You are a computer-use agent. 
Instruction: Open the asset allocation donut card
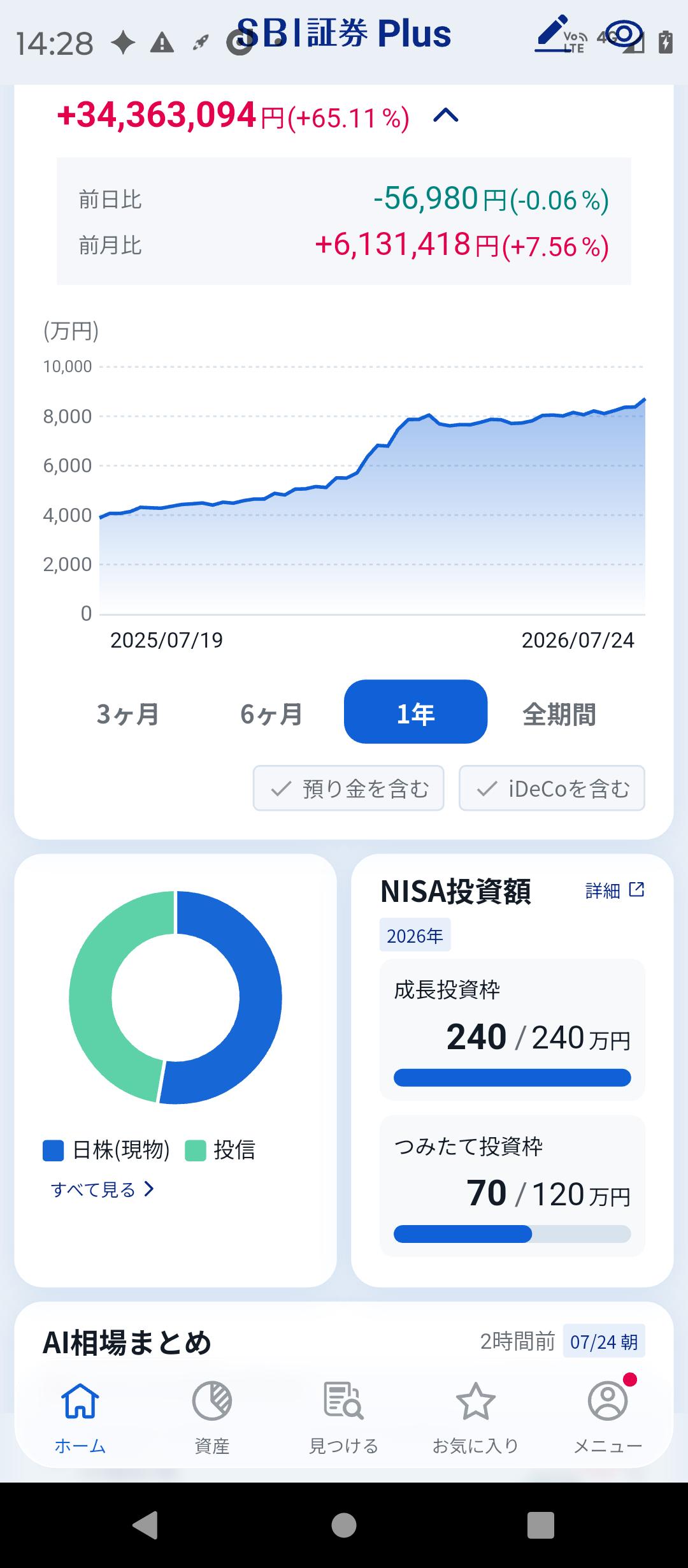coord(175,1070)
